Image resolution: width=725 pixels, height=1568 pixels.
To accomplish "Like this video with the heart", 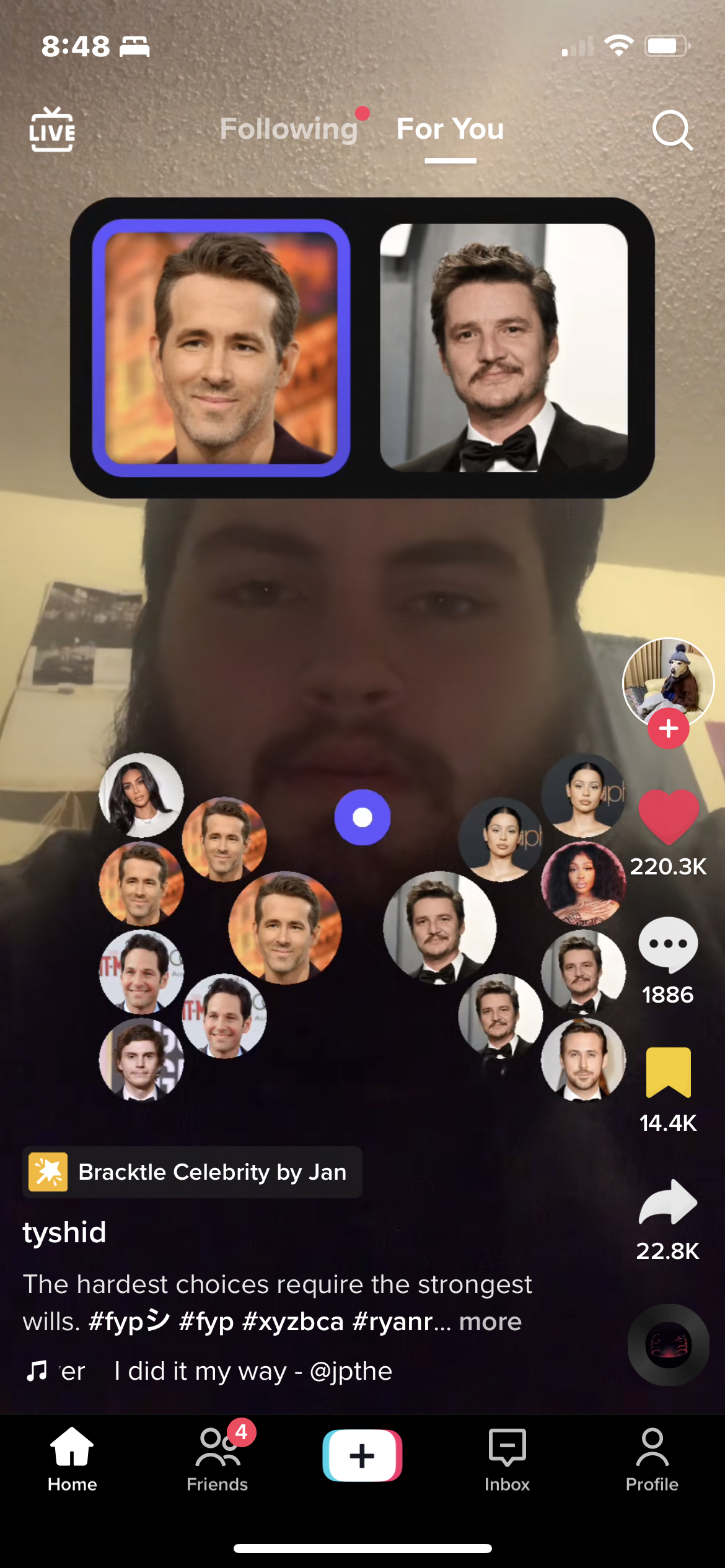I will [668, 817].
